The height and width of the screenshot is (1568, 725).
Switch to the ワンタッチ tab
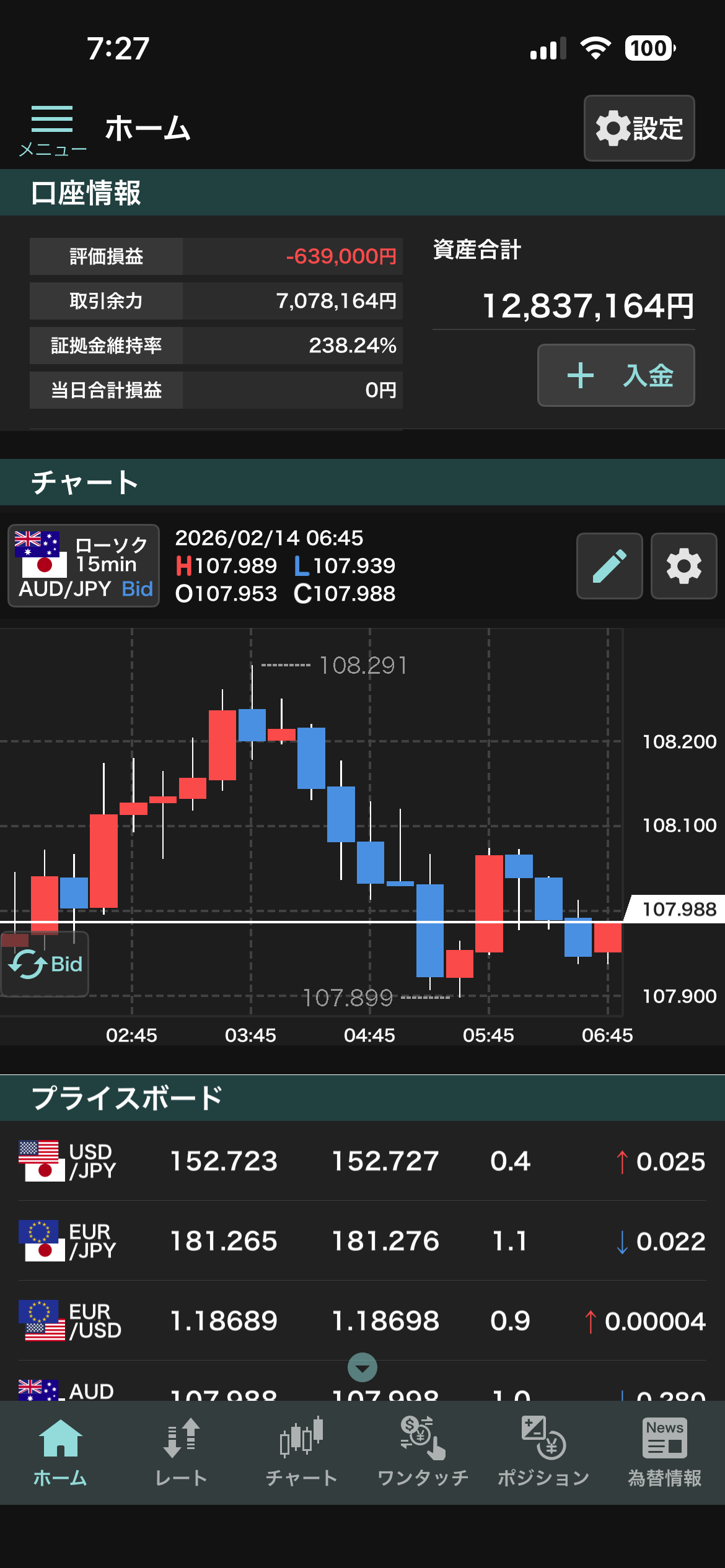click(x=423, y=1452)
